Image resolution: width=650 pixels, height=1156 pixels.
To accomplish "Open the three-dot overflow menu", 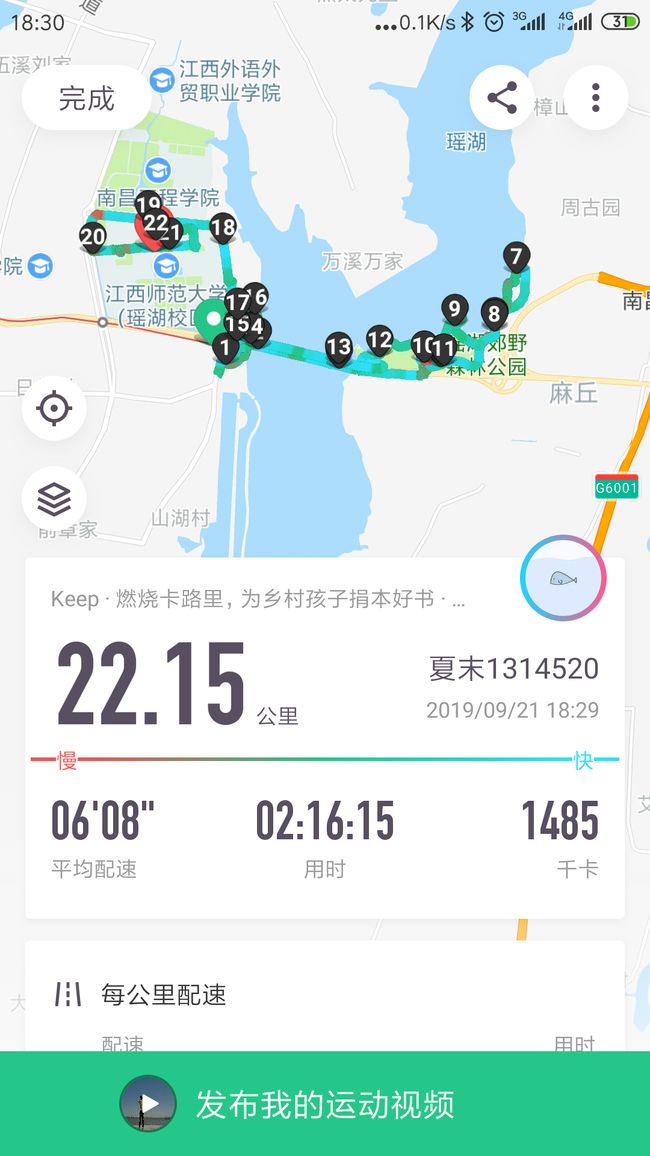I will 595,97.
